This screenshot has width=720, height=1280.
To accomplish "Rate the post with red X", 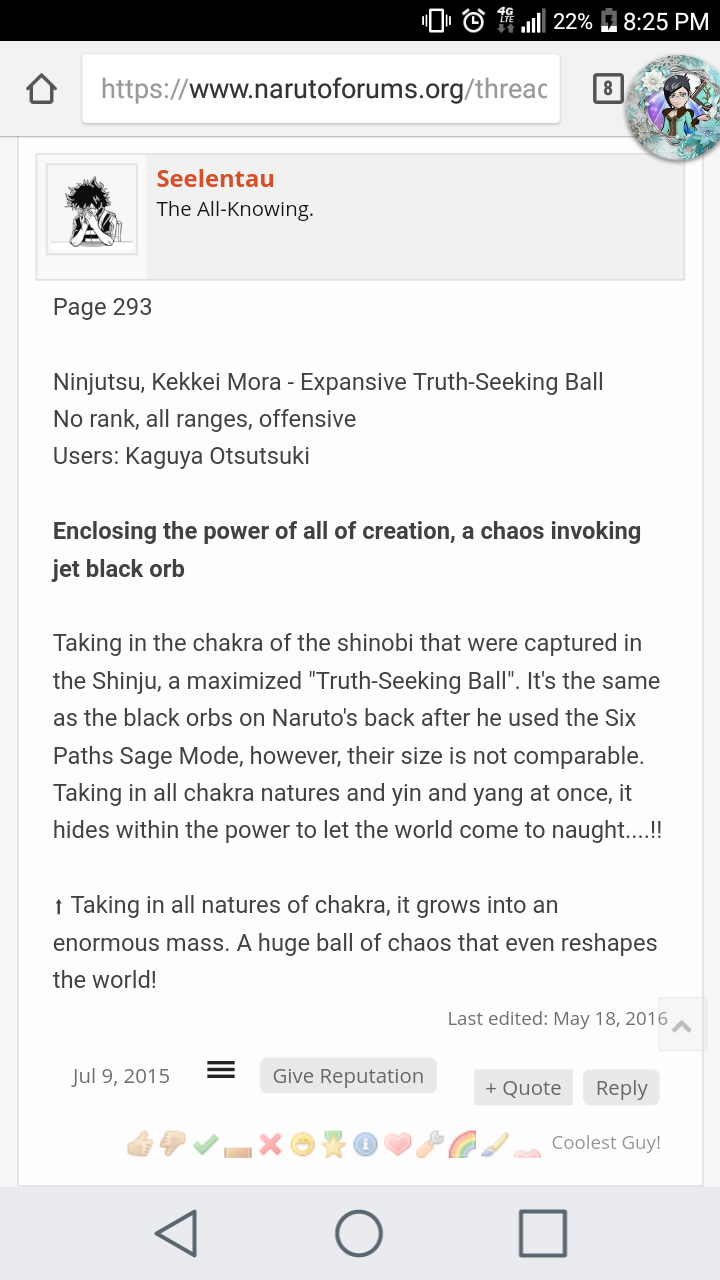I will (270, 1144).
